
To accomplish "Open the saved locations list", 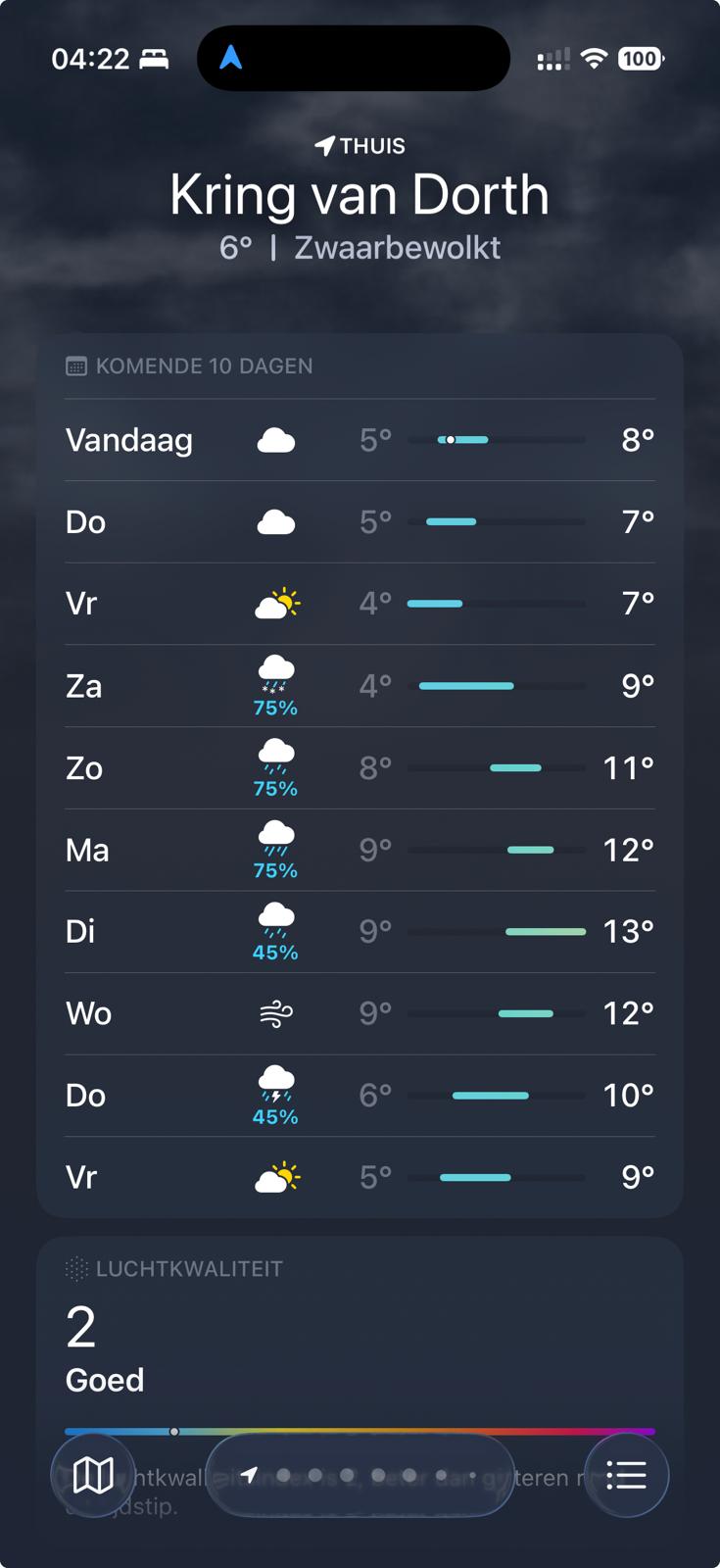I will (626, 1475).
